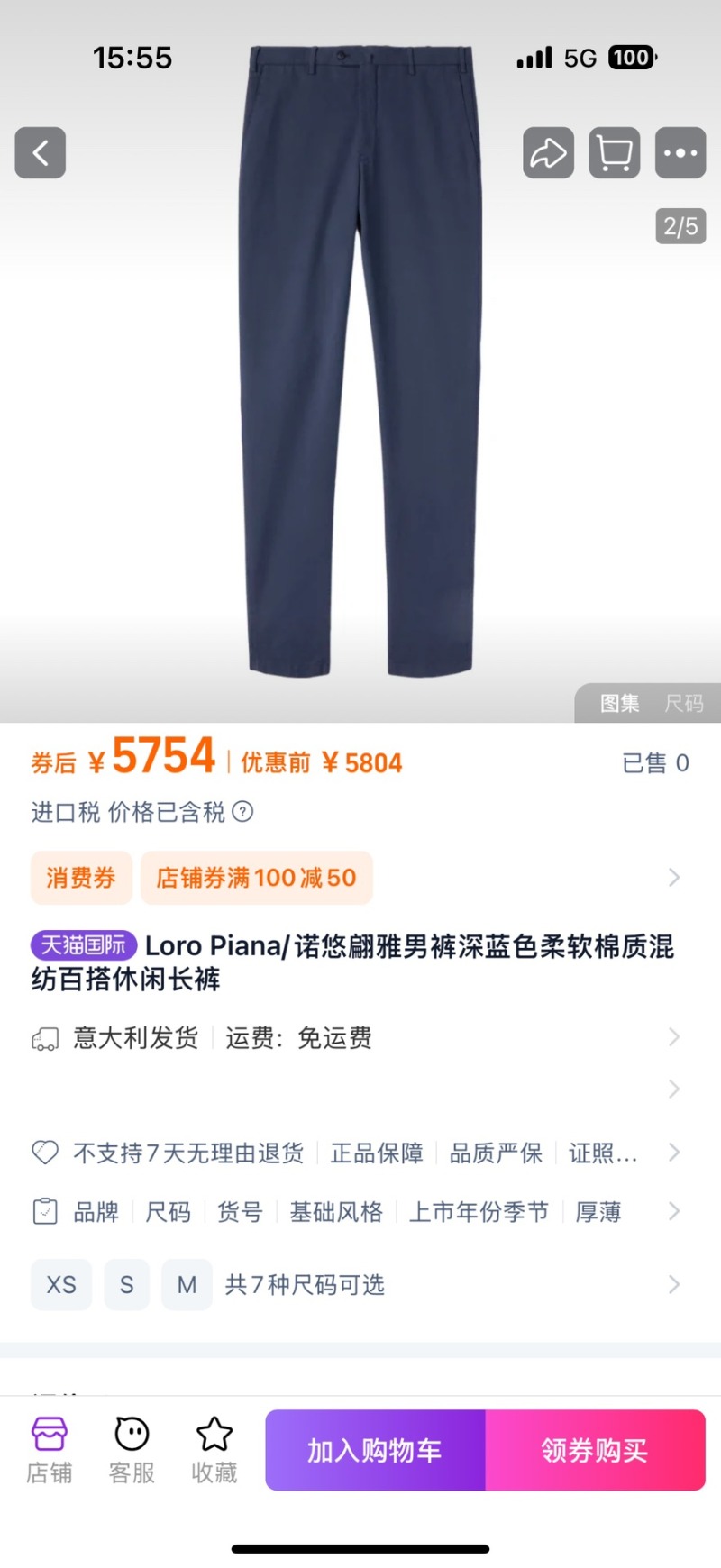Tap the 消费券 coupon chip
Screen dimensions: 721x1568
click(81, 878)
